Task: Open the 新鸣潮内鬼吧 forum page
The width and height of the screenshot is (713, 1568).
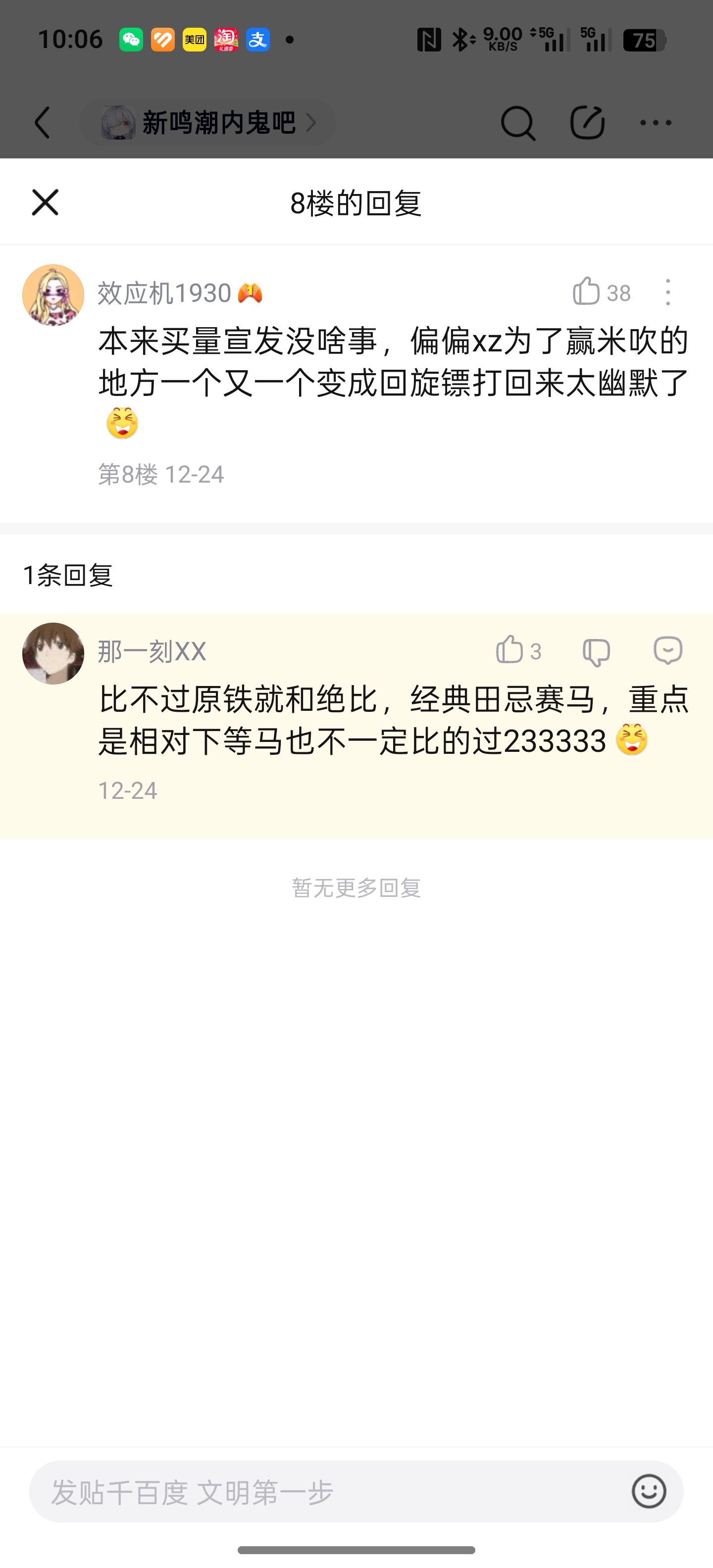Action: click(x=207, y=122)
